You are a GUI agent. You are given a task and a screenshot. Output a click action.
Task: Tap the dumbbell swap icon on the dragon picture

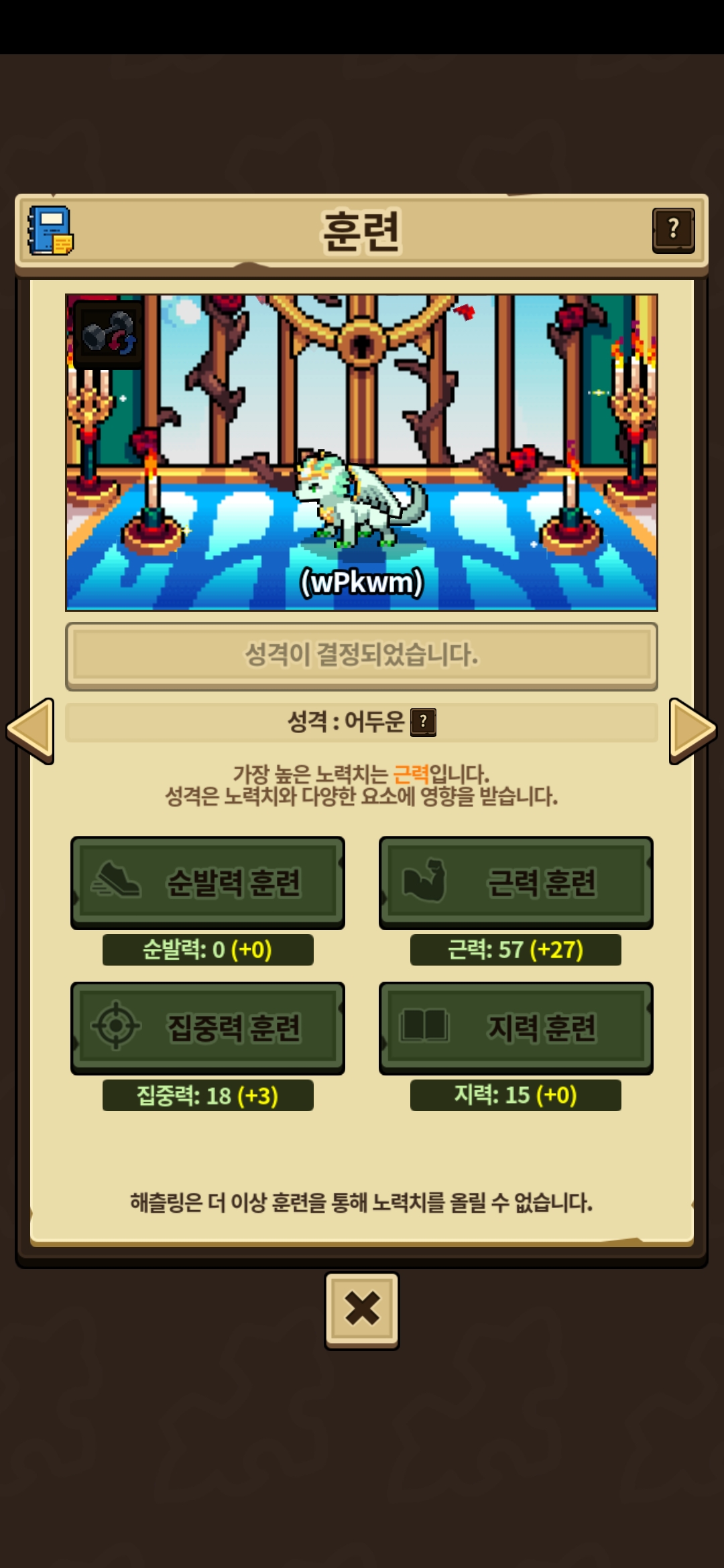pos(109,333)
